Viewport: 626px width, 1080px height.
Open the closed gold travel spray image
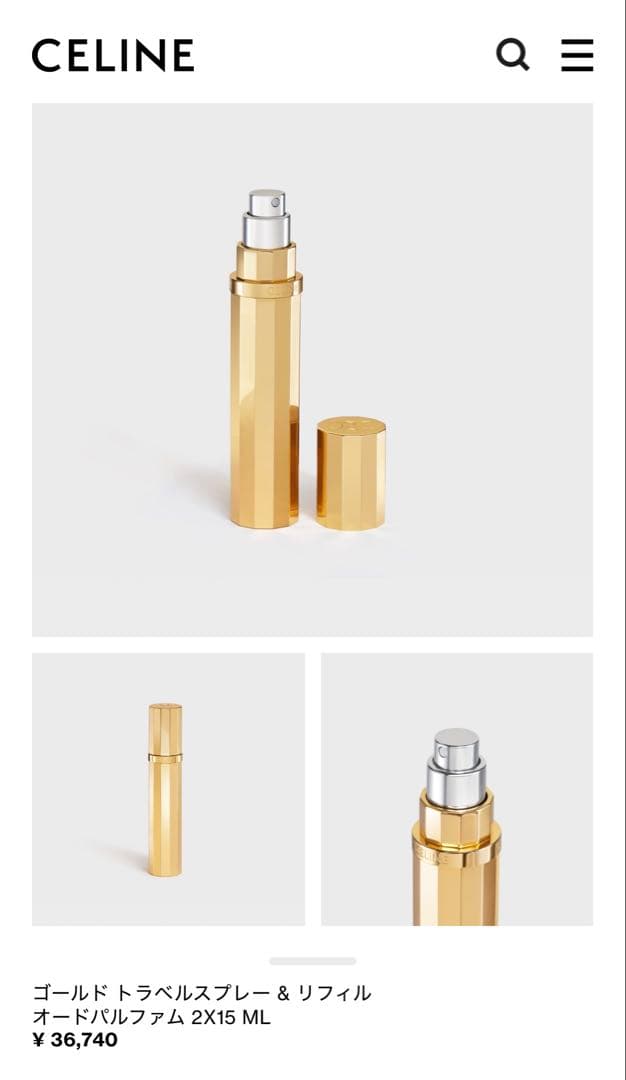(x=168, y=789)
